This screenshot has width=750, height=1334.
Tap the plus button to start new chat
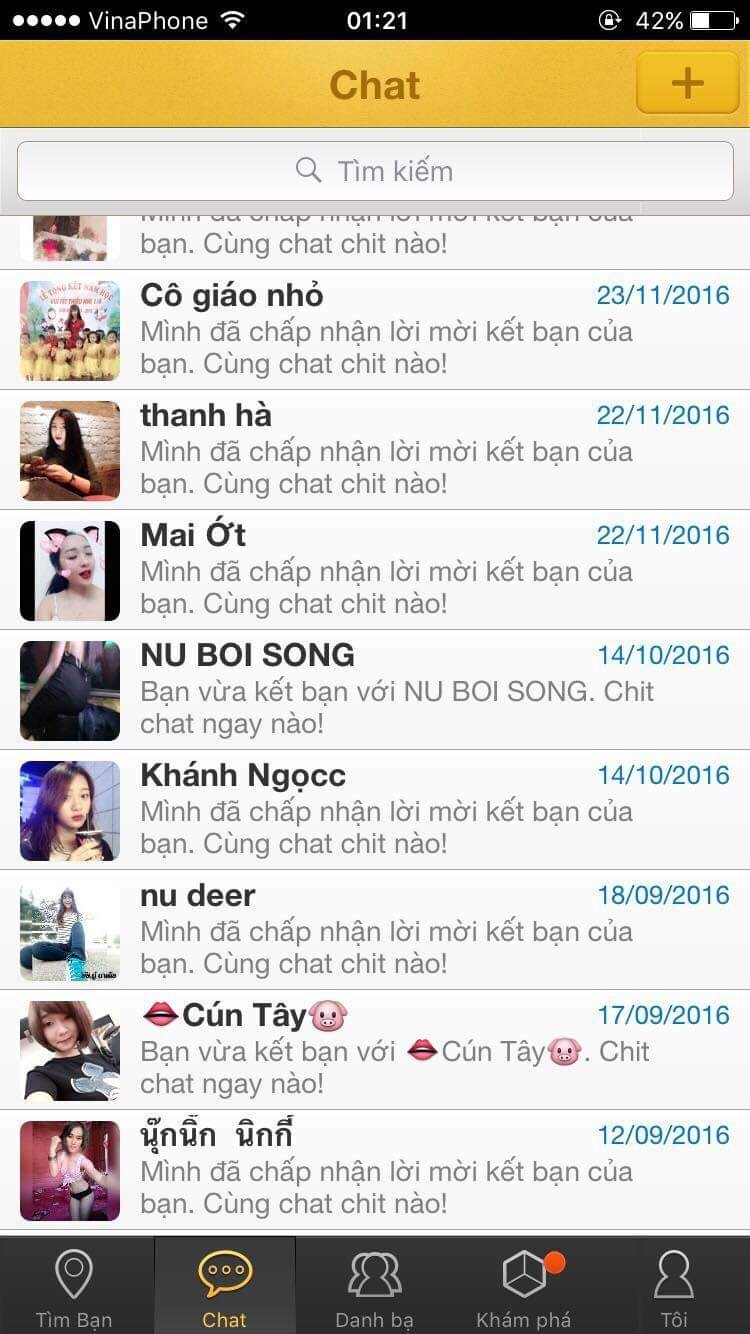click(x=687, y=83)
